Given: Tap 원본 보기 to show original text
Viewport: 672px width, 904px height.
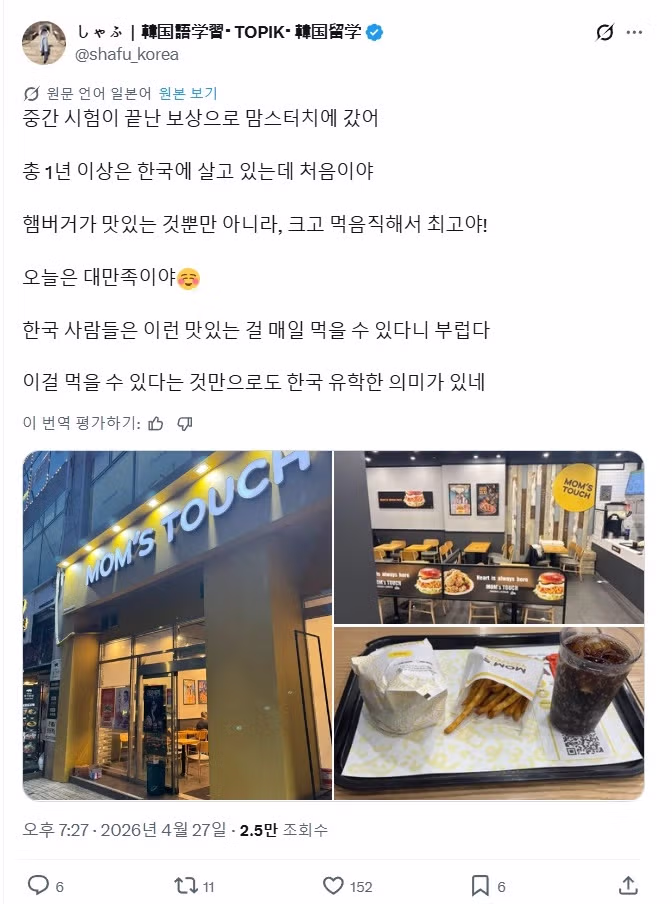Looking at the screenshot, I should pos(188,93).
